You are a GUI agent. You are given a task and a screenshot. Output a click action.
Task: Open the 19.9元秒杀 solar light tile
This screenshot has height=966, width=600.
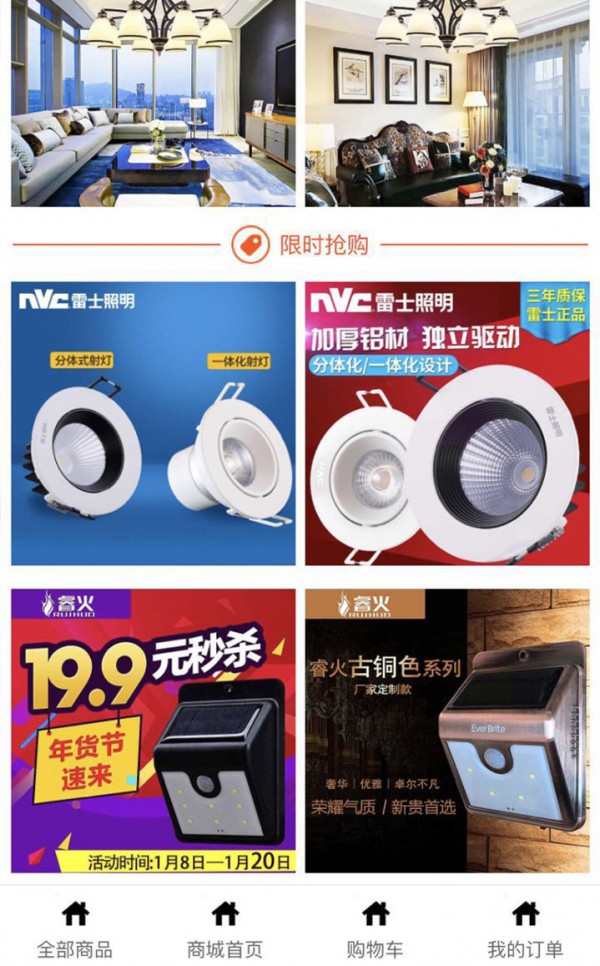153,730
